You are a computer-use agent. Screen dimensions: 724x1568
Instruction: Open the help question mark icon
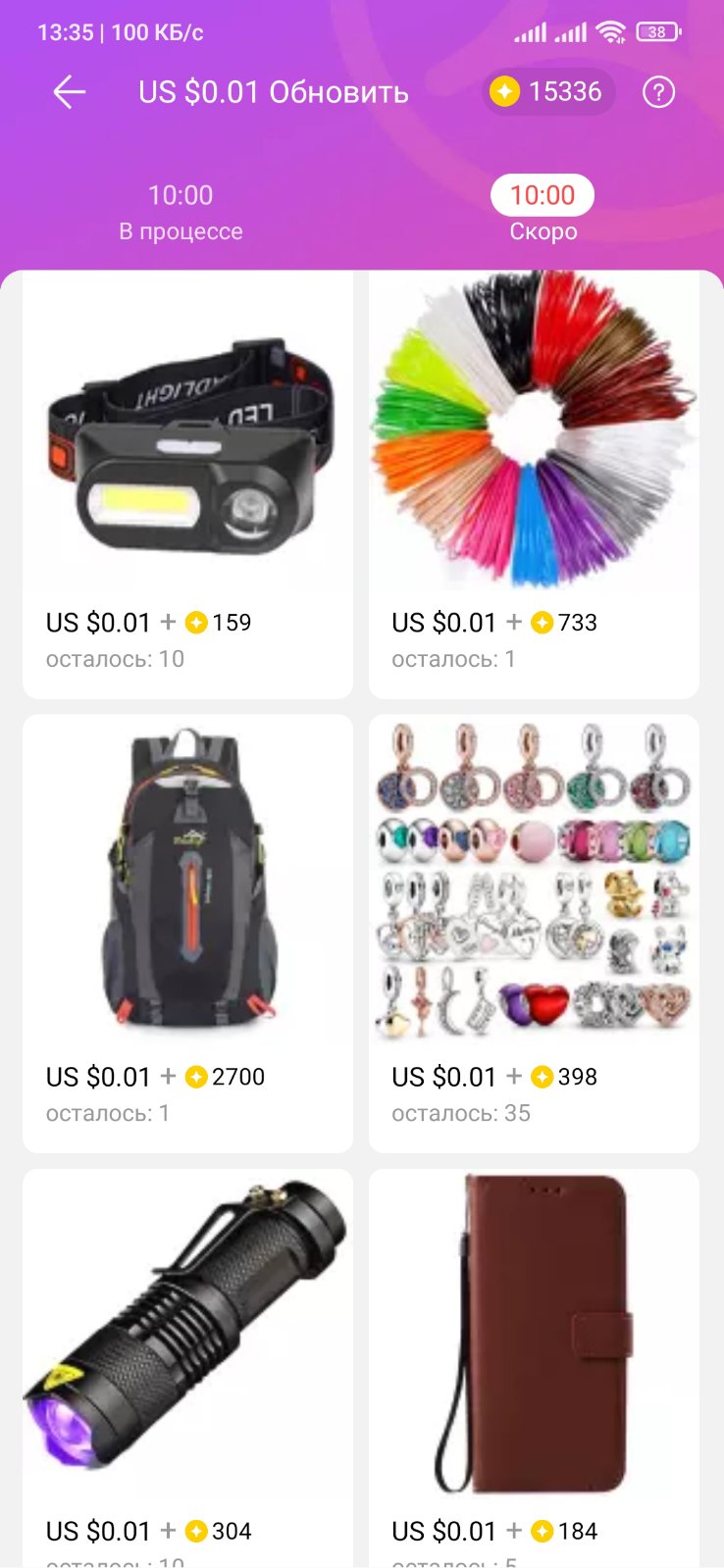(658, 93)
